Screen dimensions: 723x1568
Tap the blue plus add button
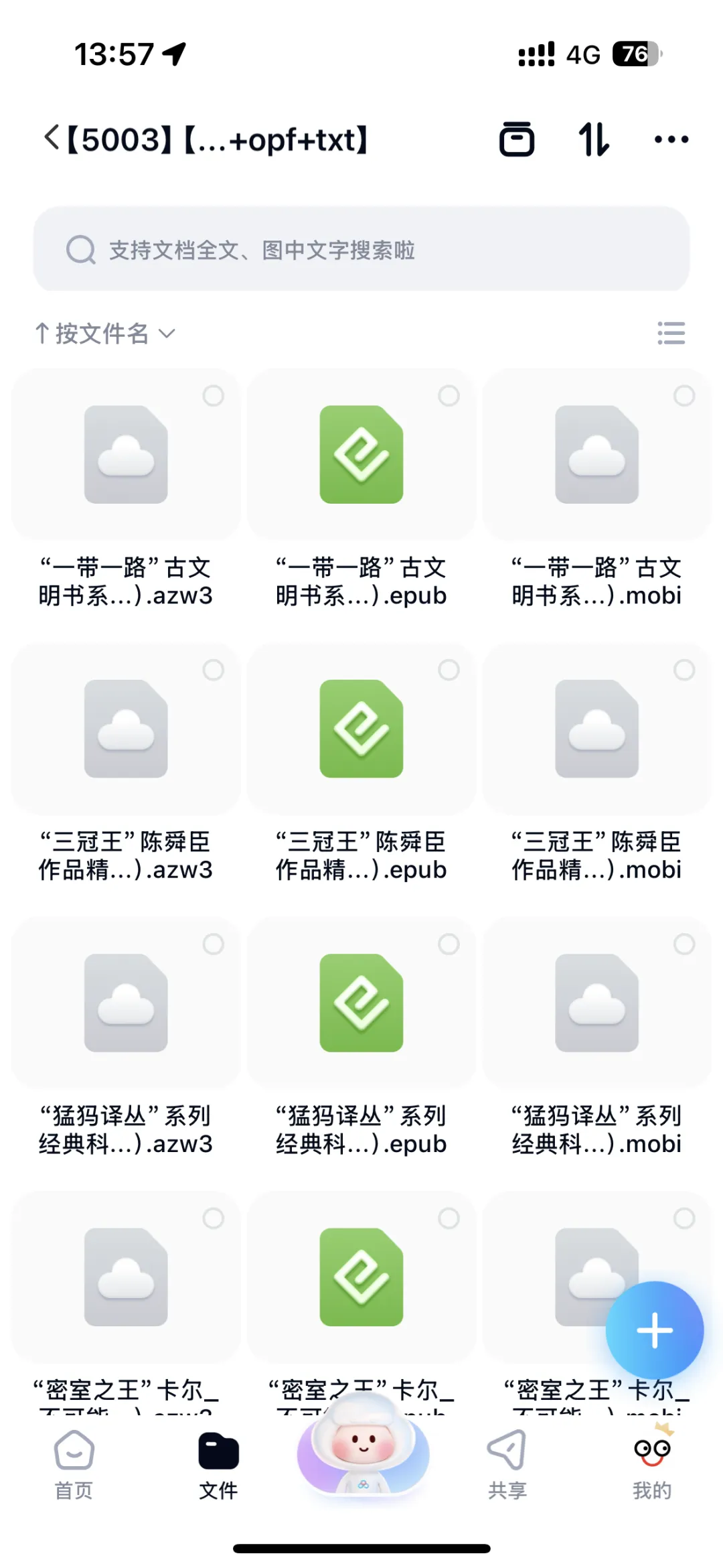tap(655, 1330)
